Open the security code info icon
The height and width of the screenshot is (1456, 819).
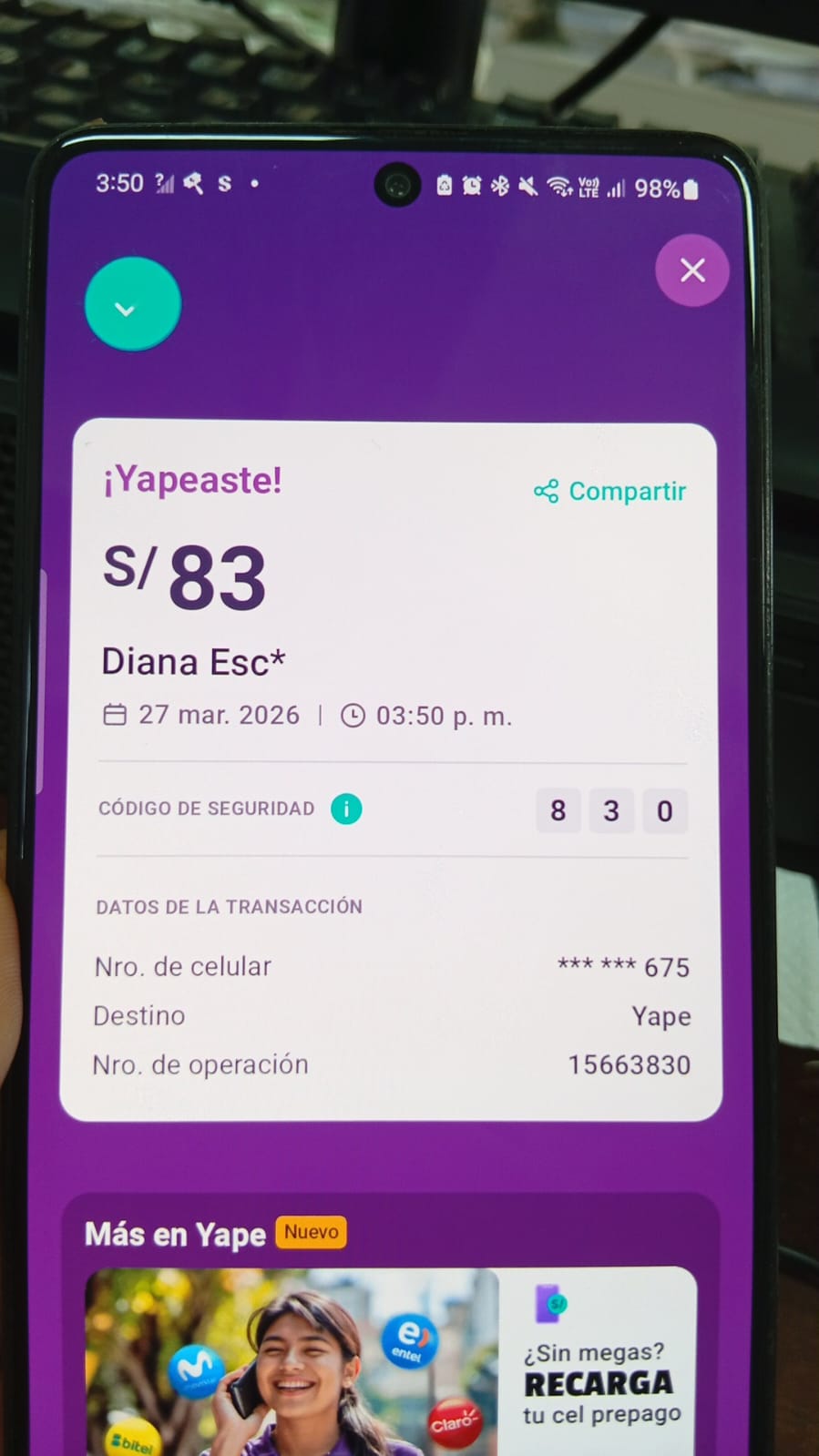[346, 809]
